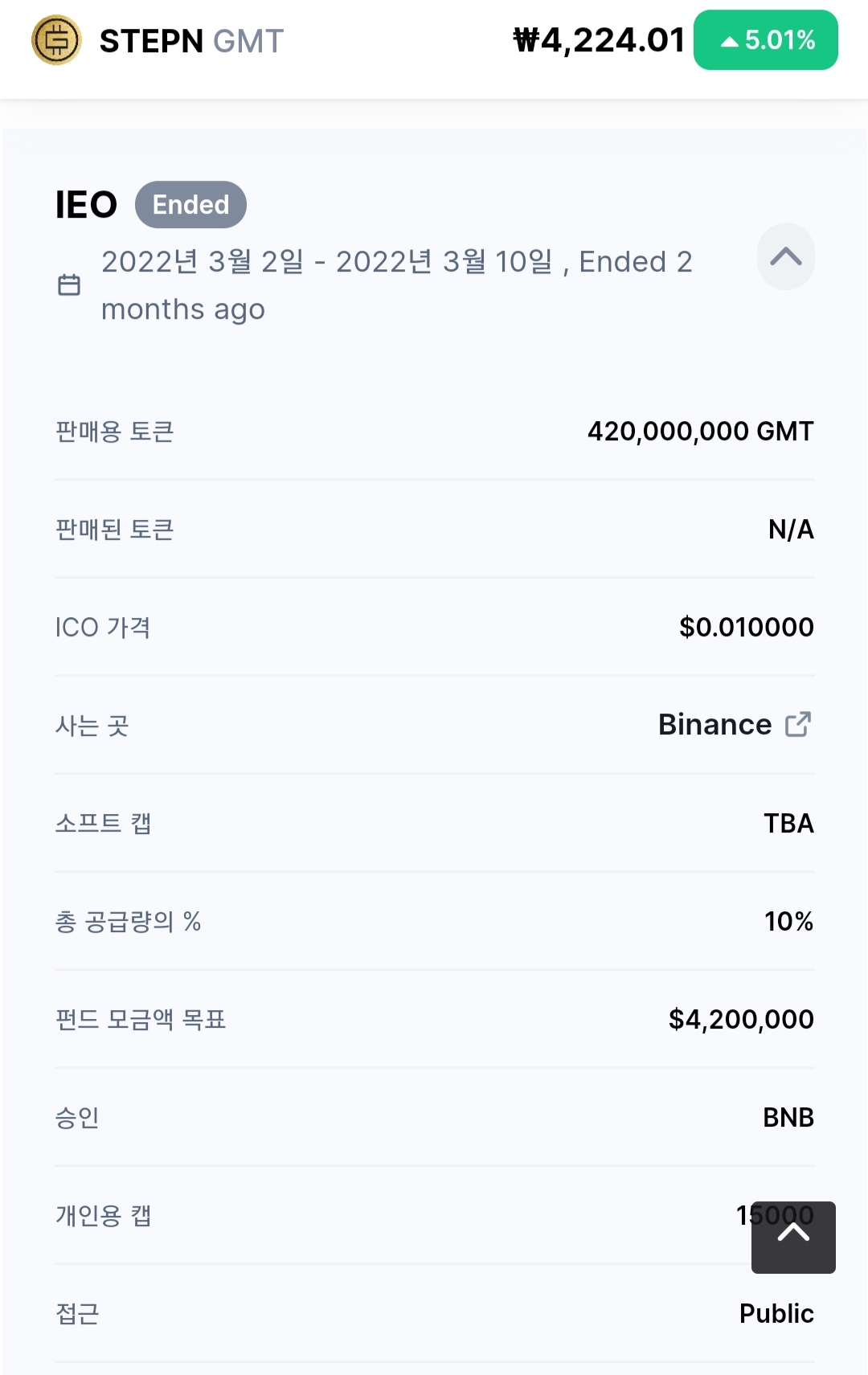Open the Binance external link
Image resolution: width=868 pixels, height=1375 pixels.
(x=797, y=724)
